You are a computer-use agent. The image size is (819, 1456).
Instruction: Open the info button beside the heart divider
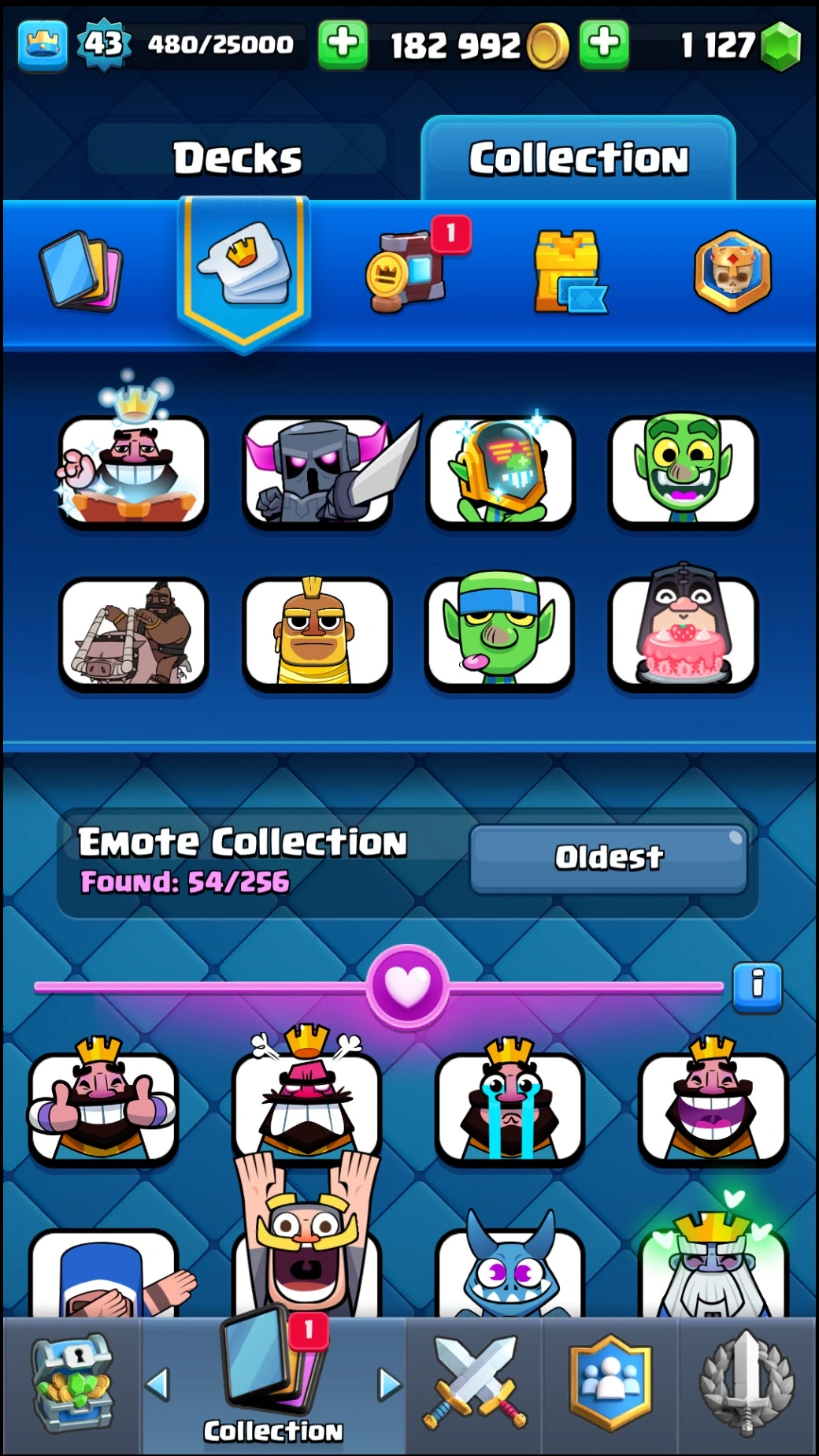(757, 986)
